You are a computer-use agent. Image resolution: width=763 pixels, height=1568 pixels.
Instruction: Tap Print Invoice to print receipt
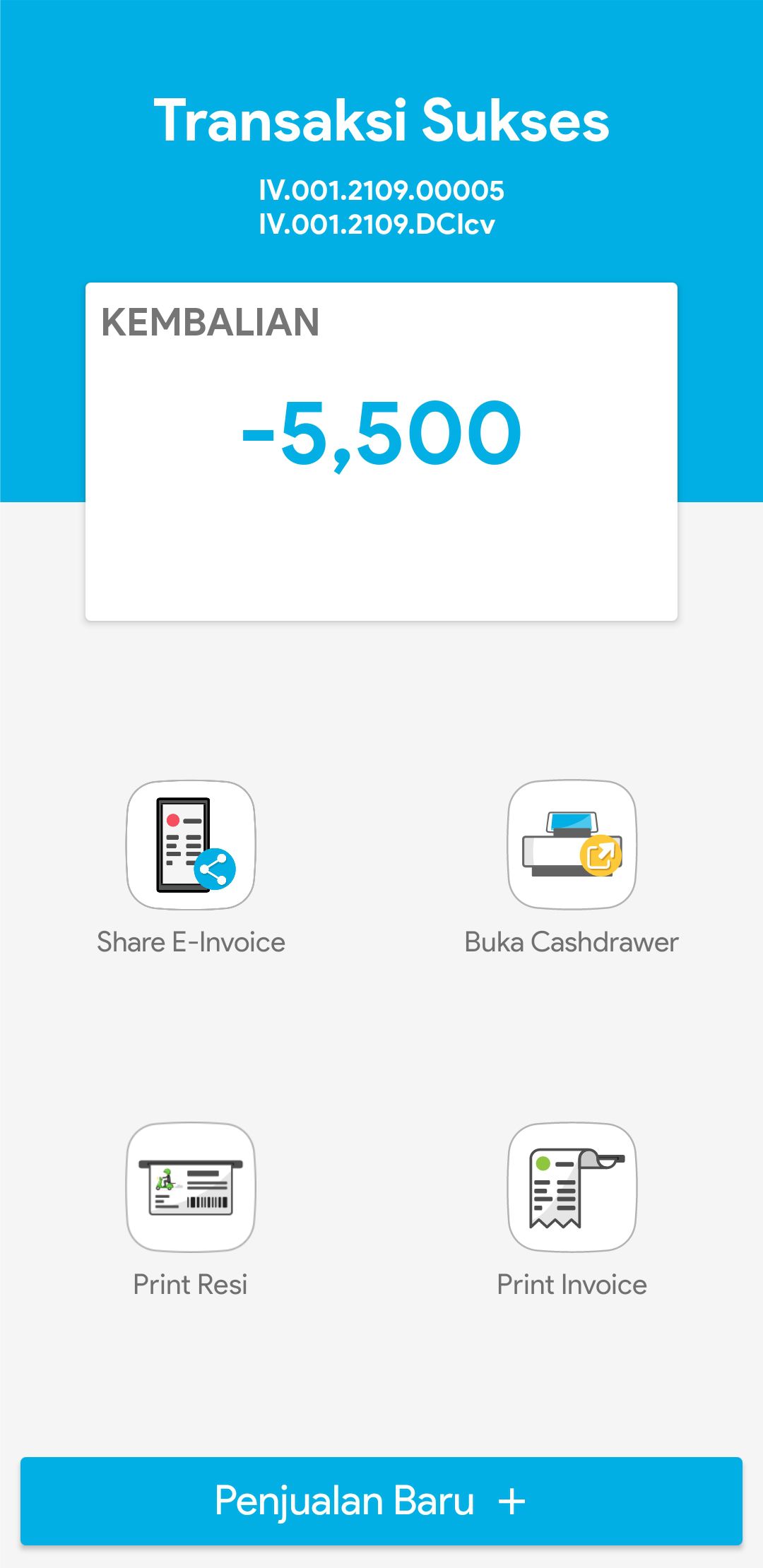pyautogui.click(x=572, y=1187)
